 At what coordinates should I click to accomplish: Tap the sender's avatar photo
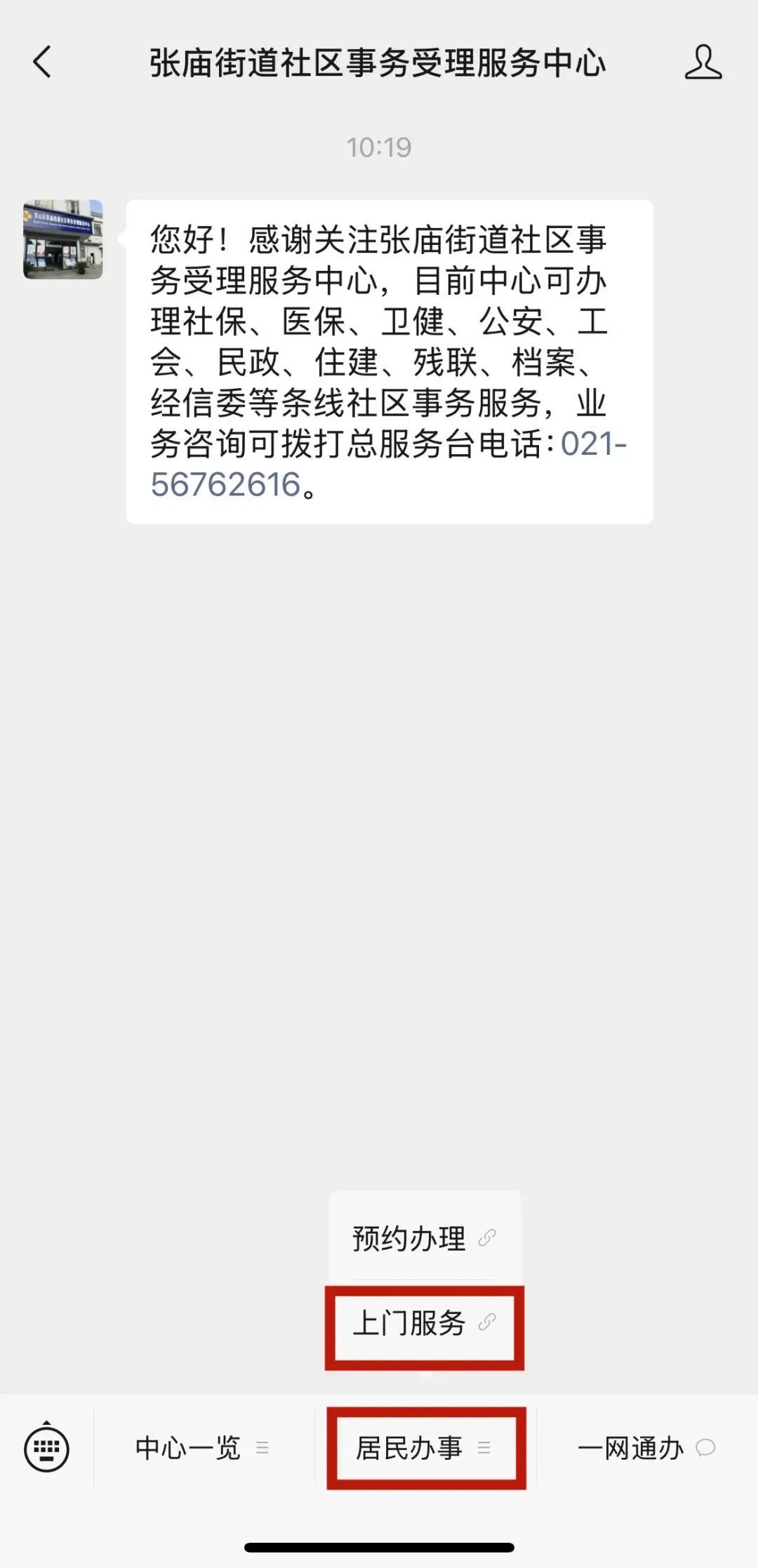coord(63,239)
